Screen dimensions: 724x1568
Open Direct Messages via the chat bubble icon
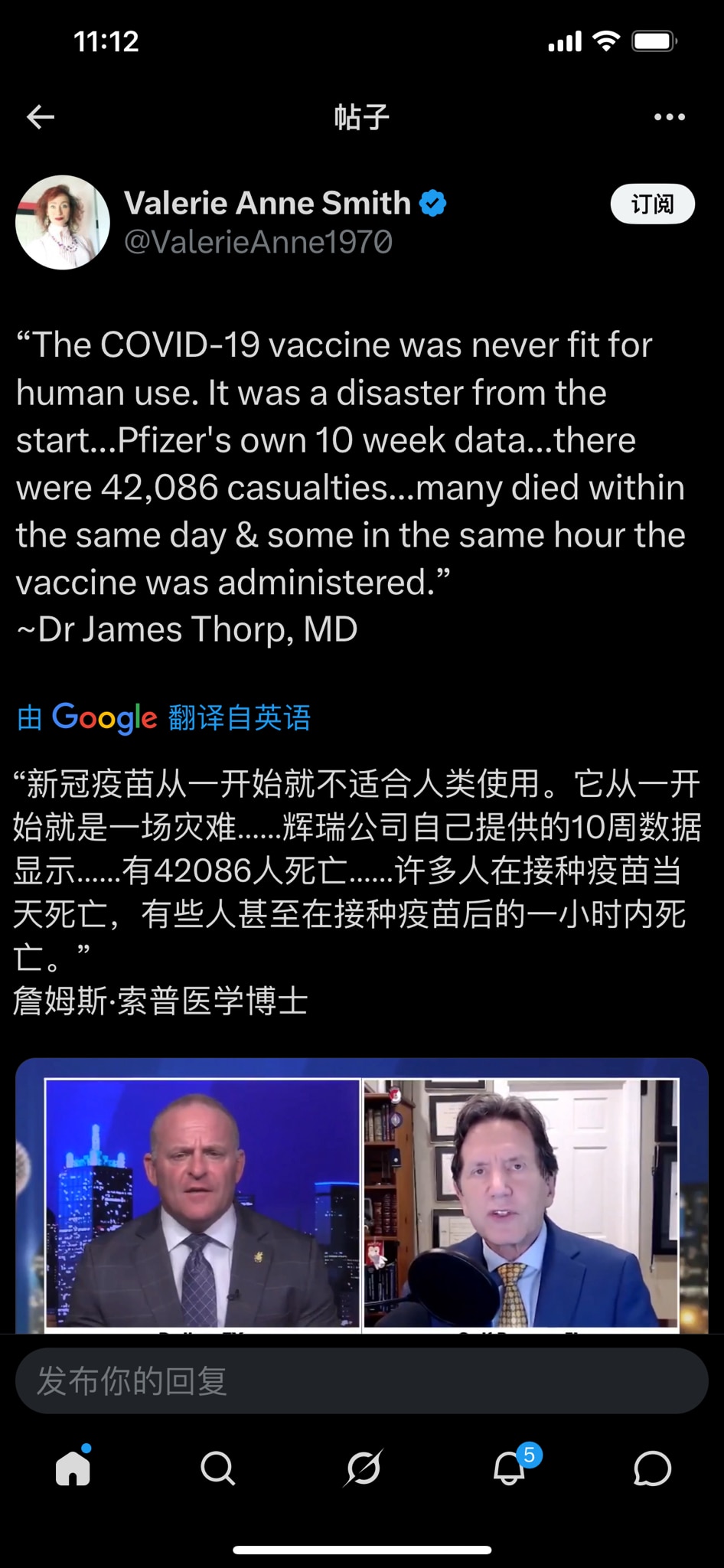651,1468
